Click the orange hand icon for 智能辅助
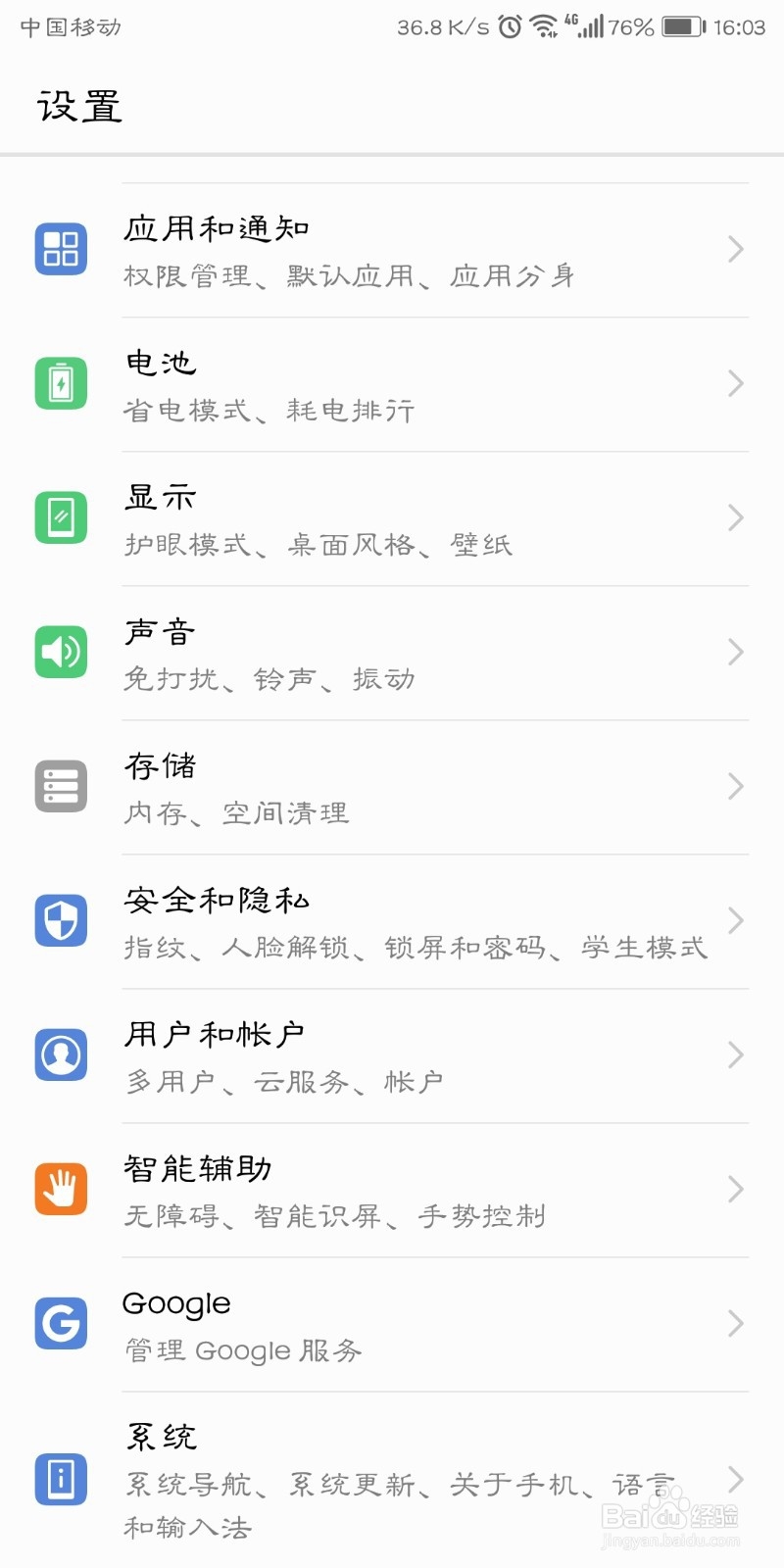Viewport: 784px width, 1568px height. pos(61,1189)
